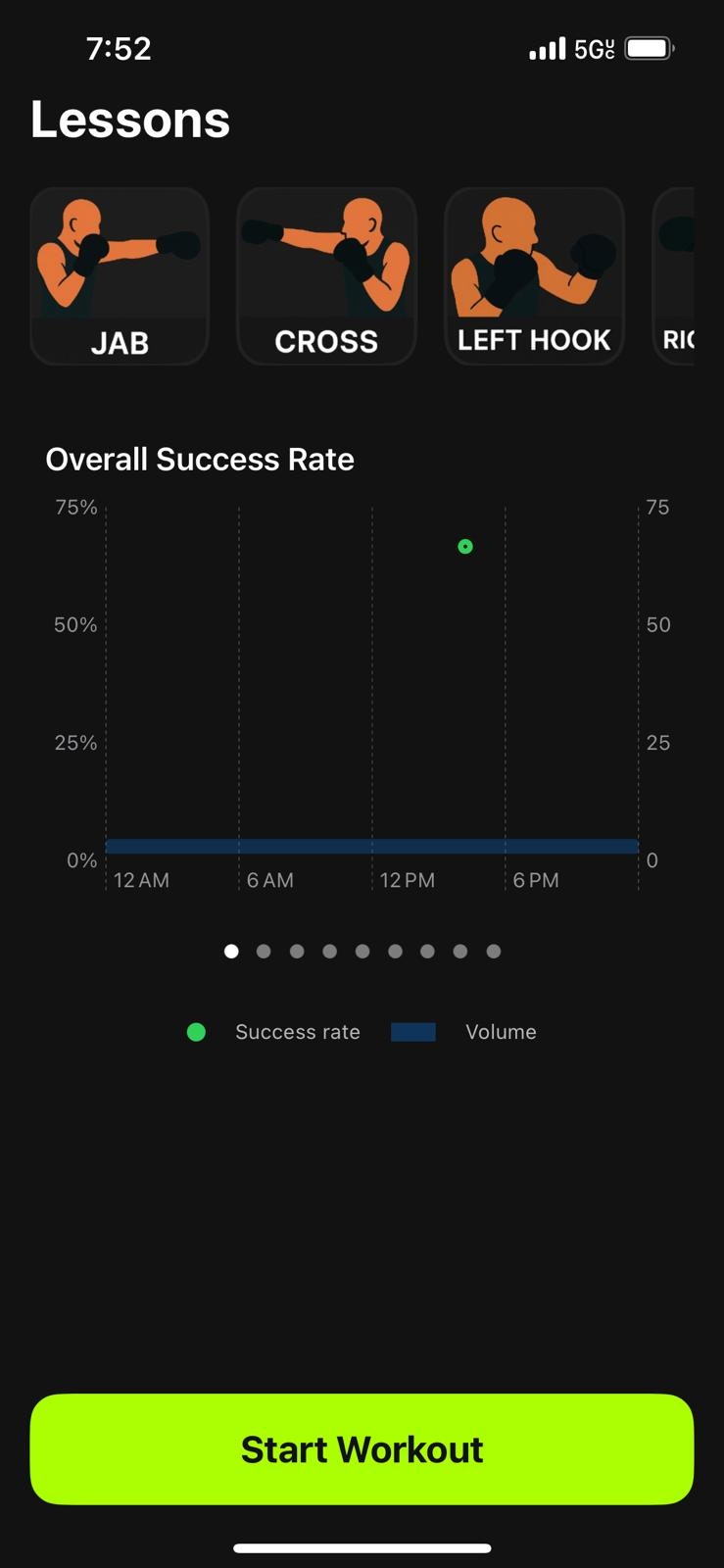This screenshot has width=724, height=1568.
Task: Open the CROSS lesson card
Action: [326, 276]
